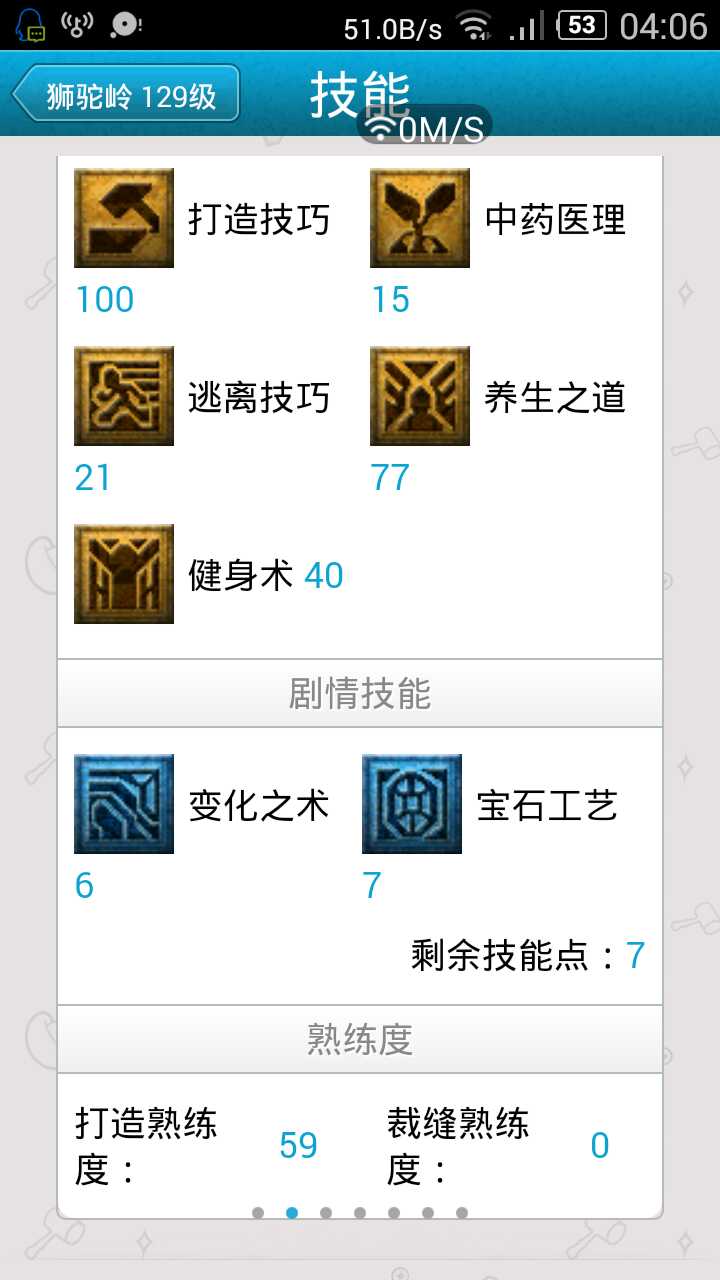The image size is (720, 1280).
Task: Select the 逃离技巧 skill icon
Action: (124, 396)
